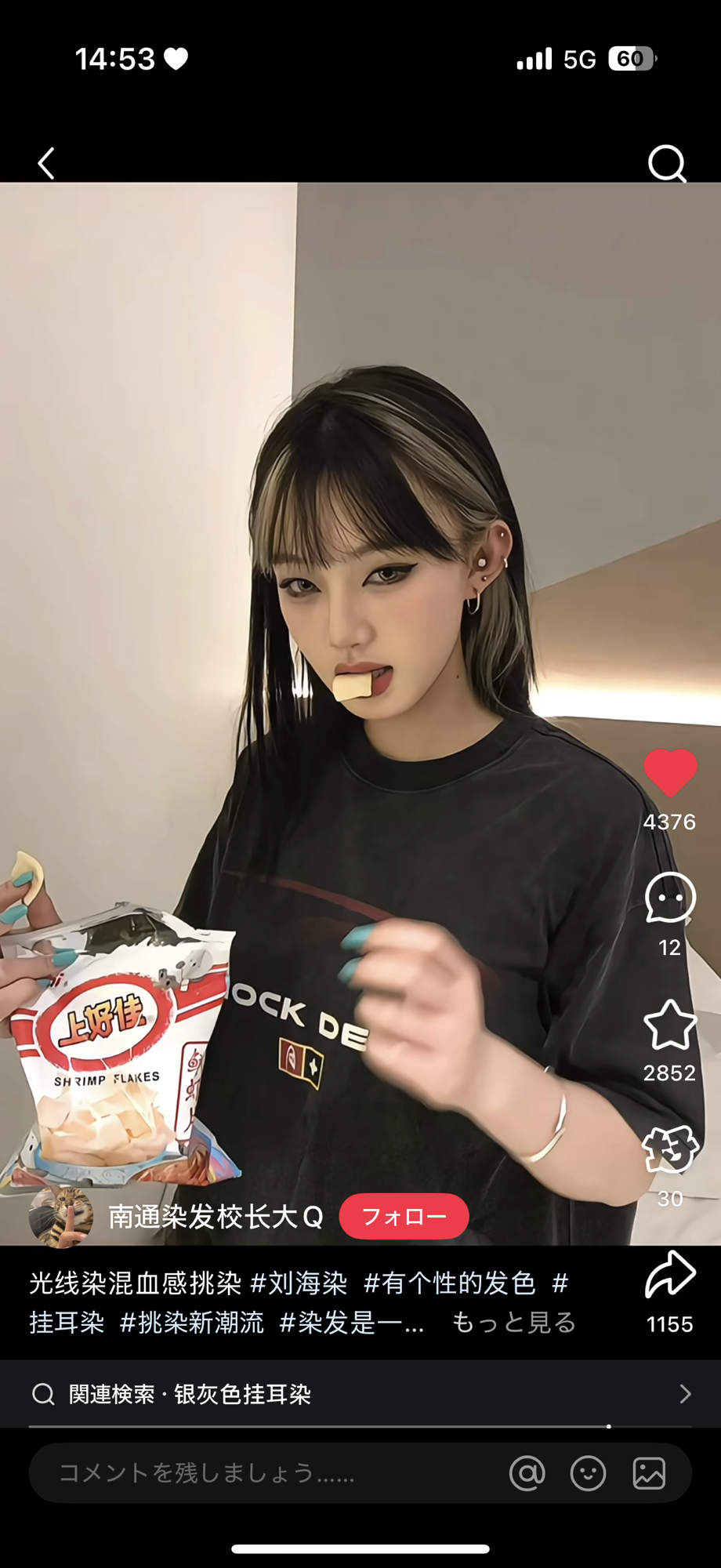
Task: Open the #有个性的发色 hashtag
Action: click(x=450, y=1283)
